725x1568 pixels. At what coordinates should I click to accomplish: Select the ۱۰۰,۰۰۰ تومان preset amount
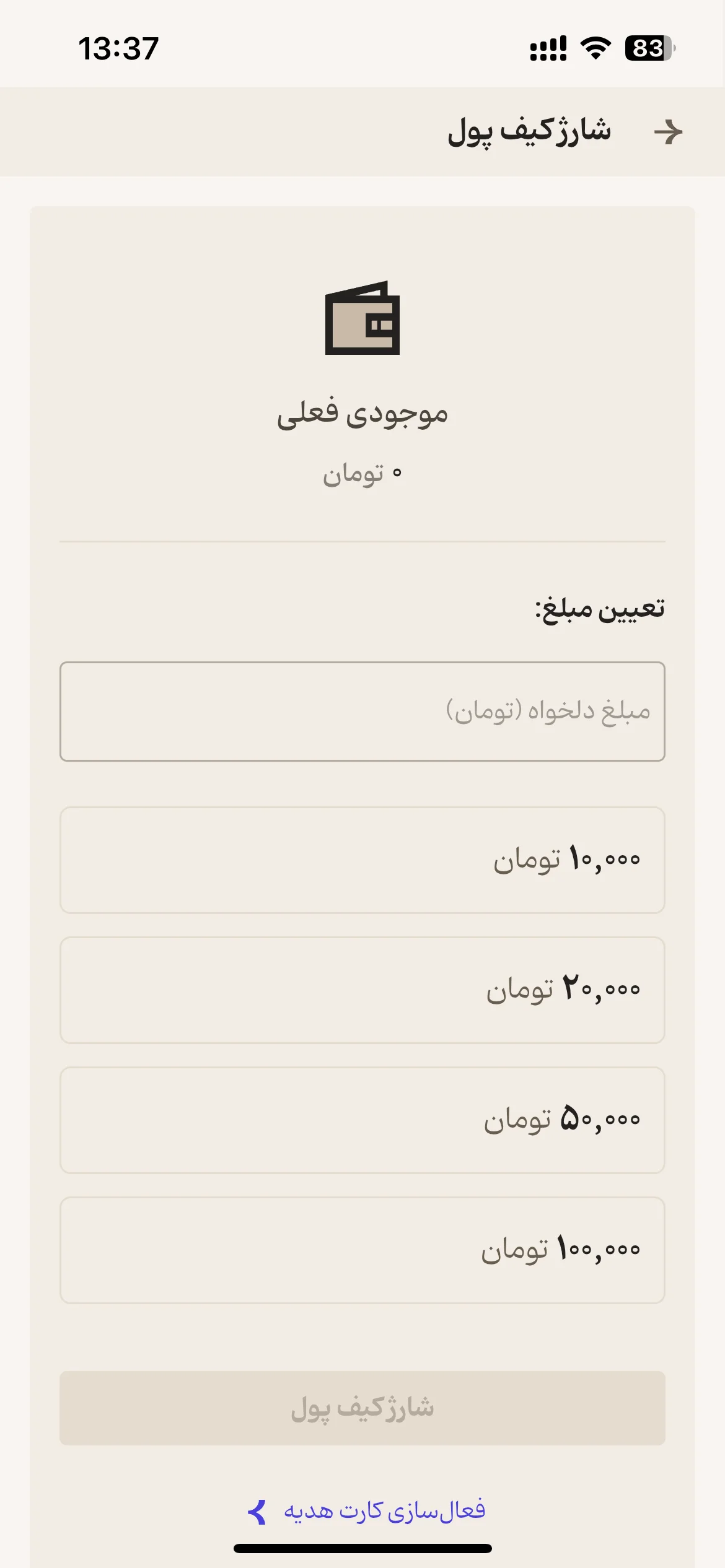[x=362, y=1250]
